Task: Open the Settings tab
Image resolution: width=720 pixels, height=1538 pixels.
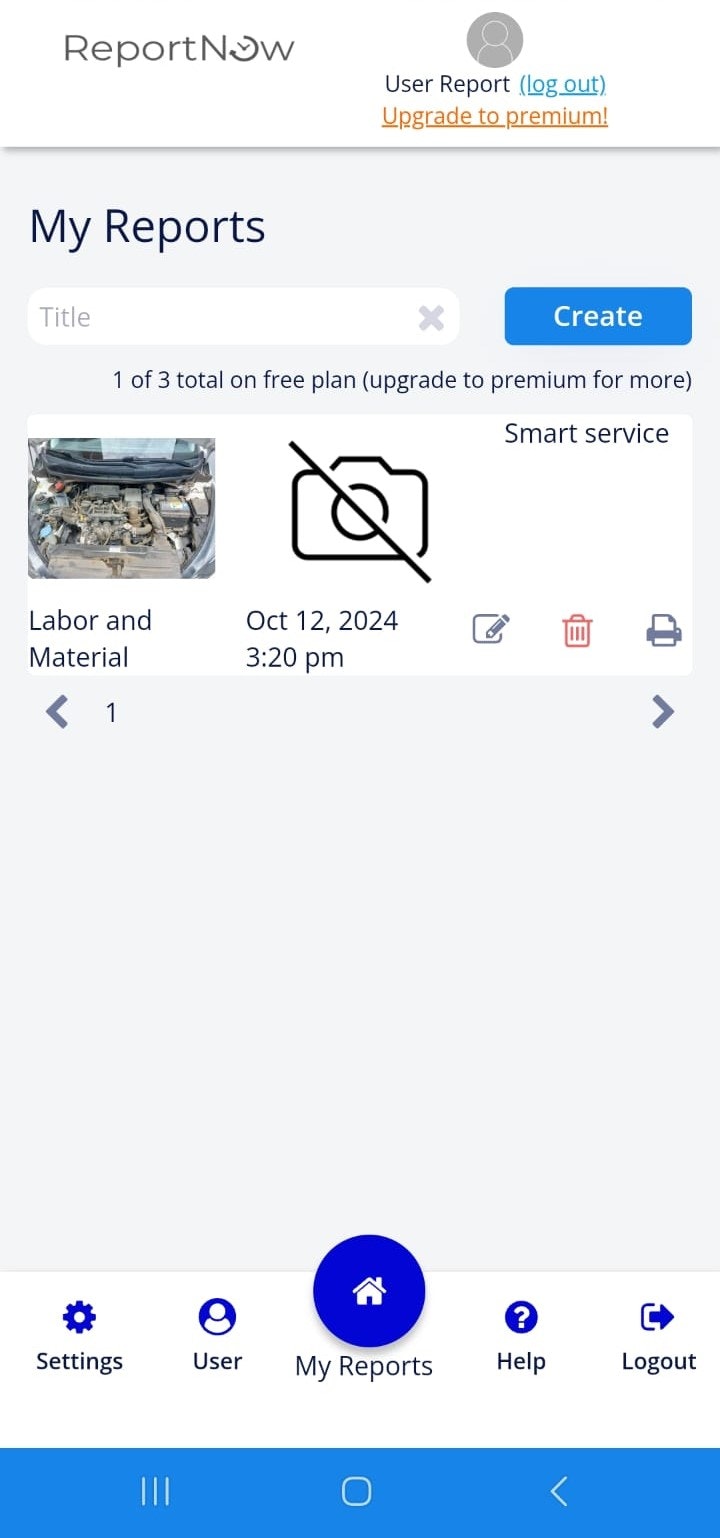Action: 79,1337
